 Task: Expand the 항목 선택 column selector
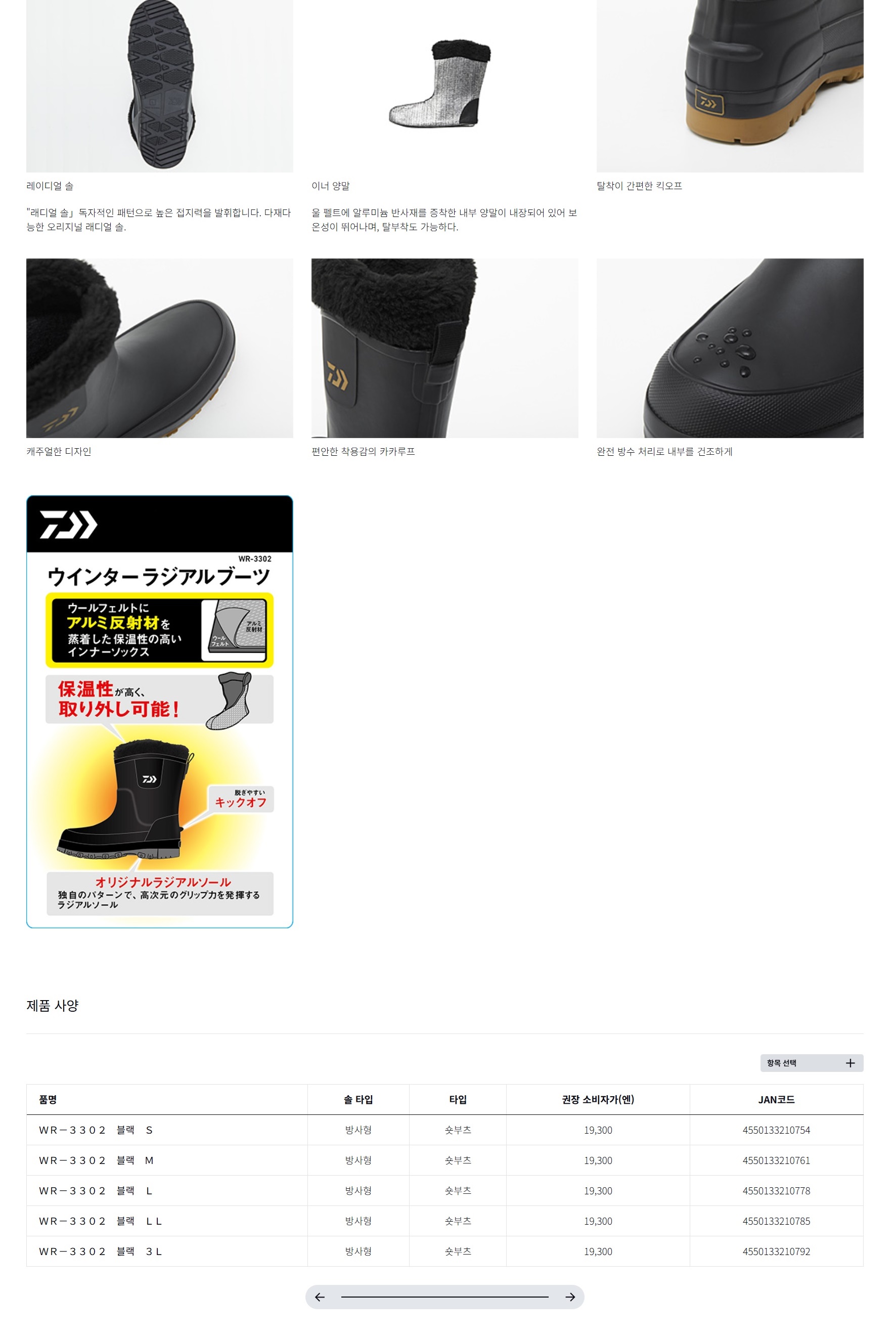pos(811,1063)
